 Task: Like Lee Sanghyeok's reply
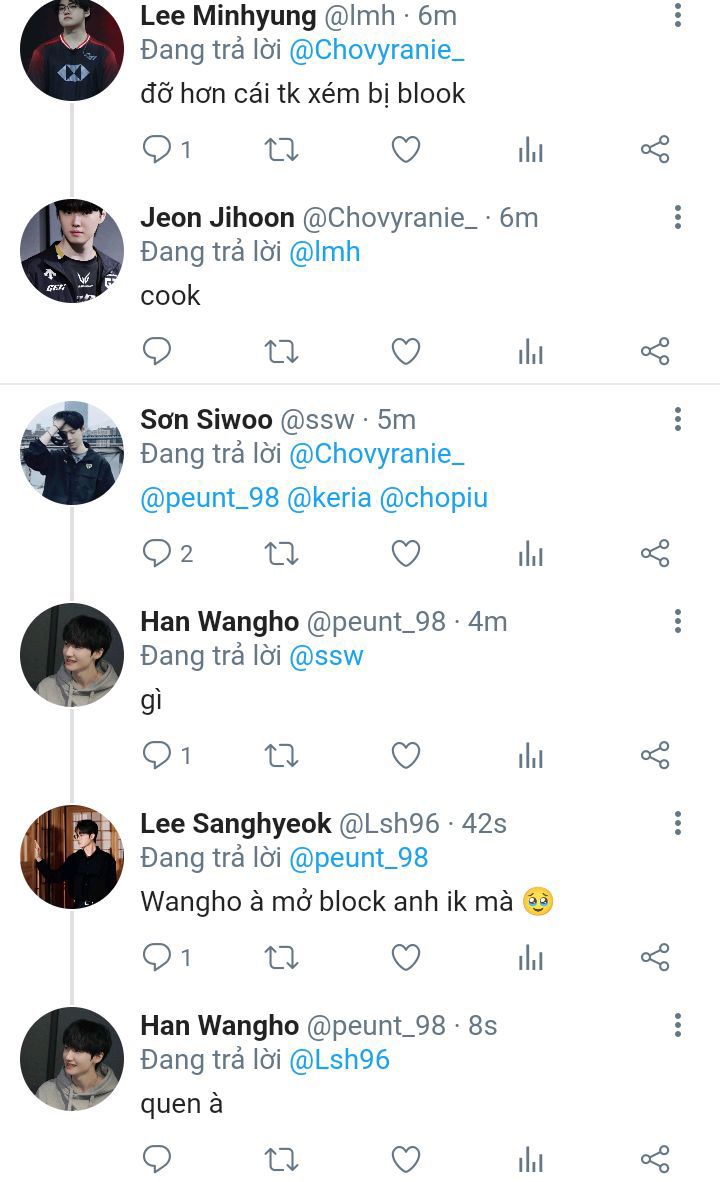pos(406,957)
